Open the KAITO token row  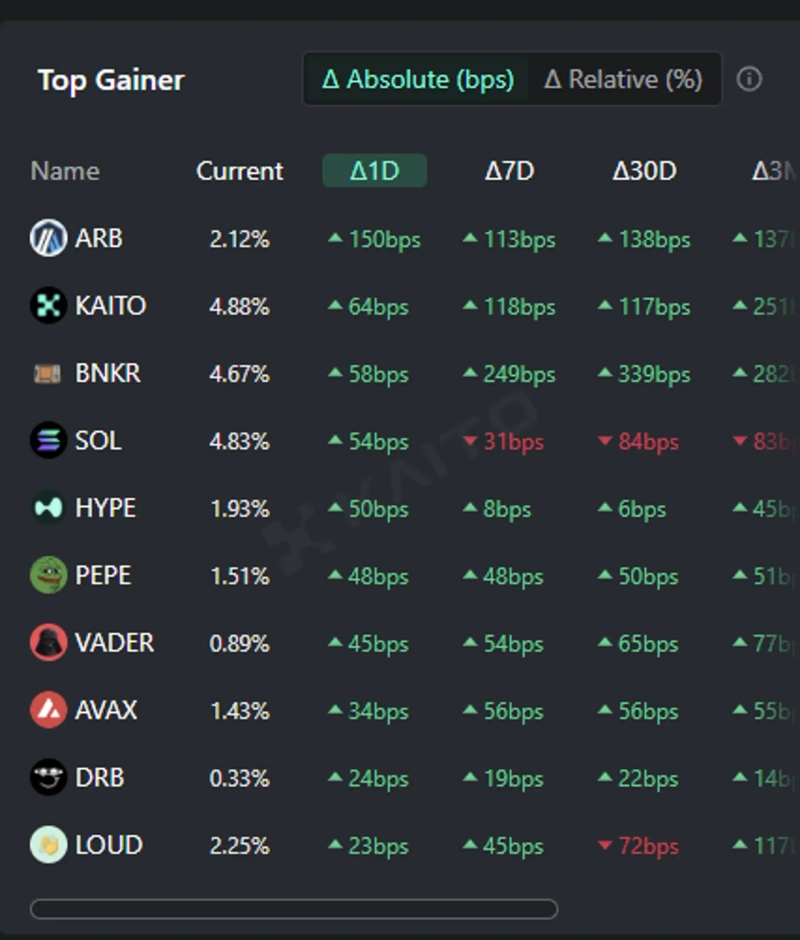(110, 306)
